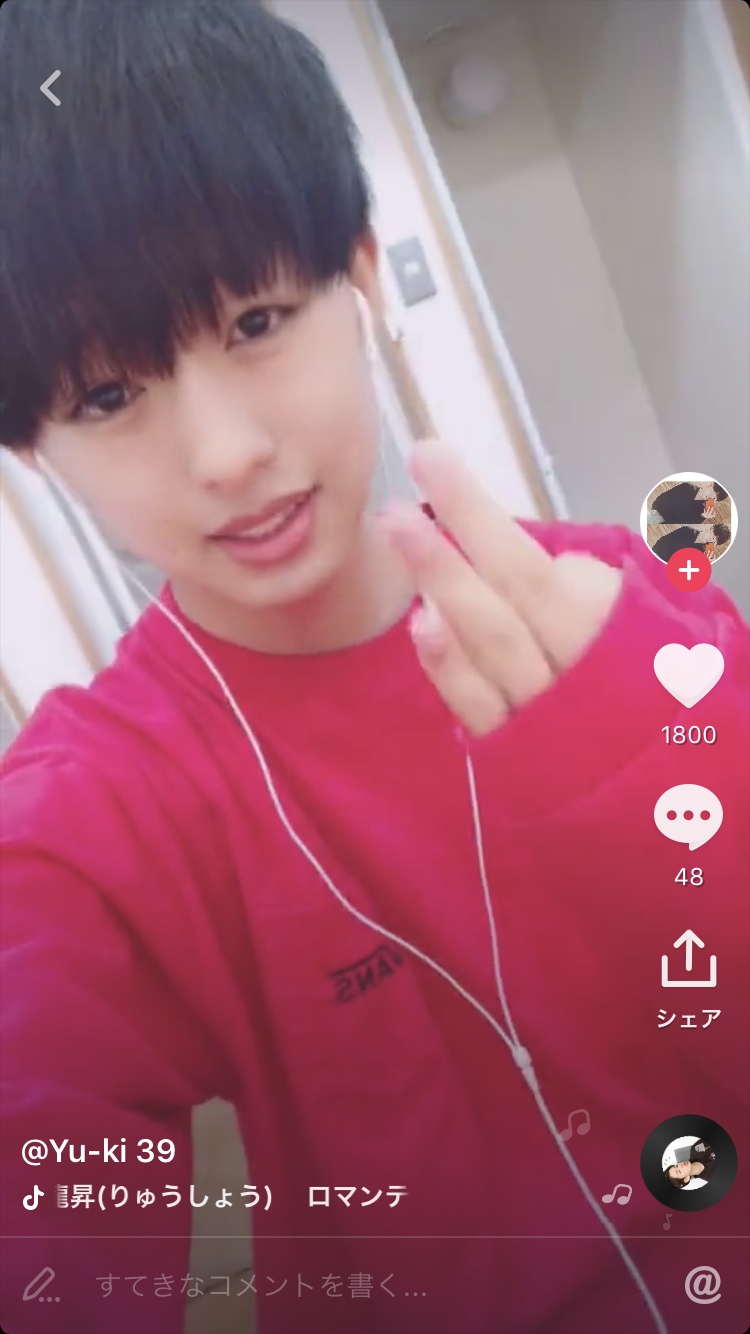This screenshot has height=1334, width=750.
Task: Share this video via シェア
Action: (x=688, y=962)
